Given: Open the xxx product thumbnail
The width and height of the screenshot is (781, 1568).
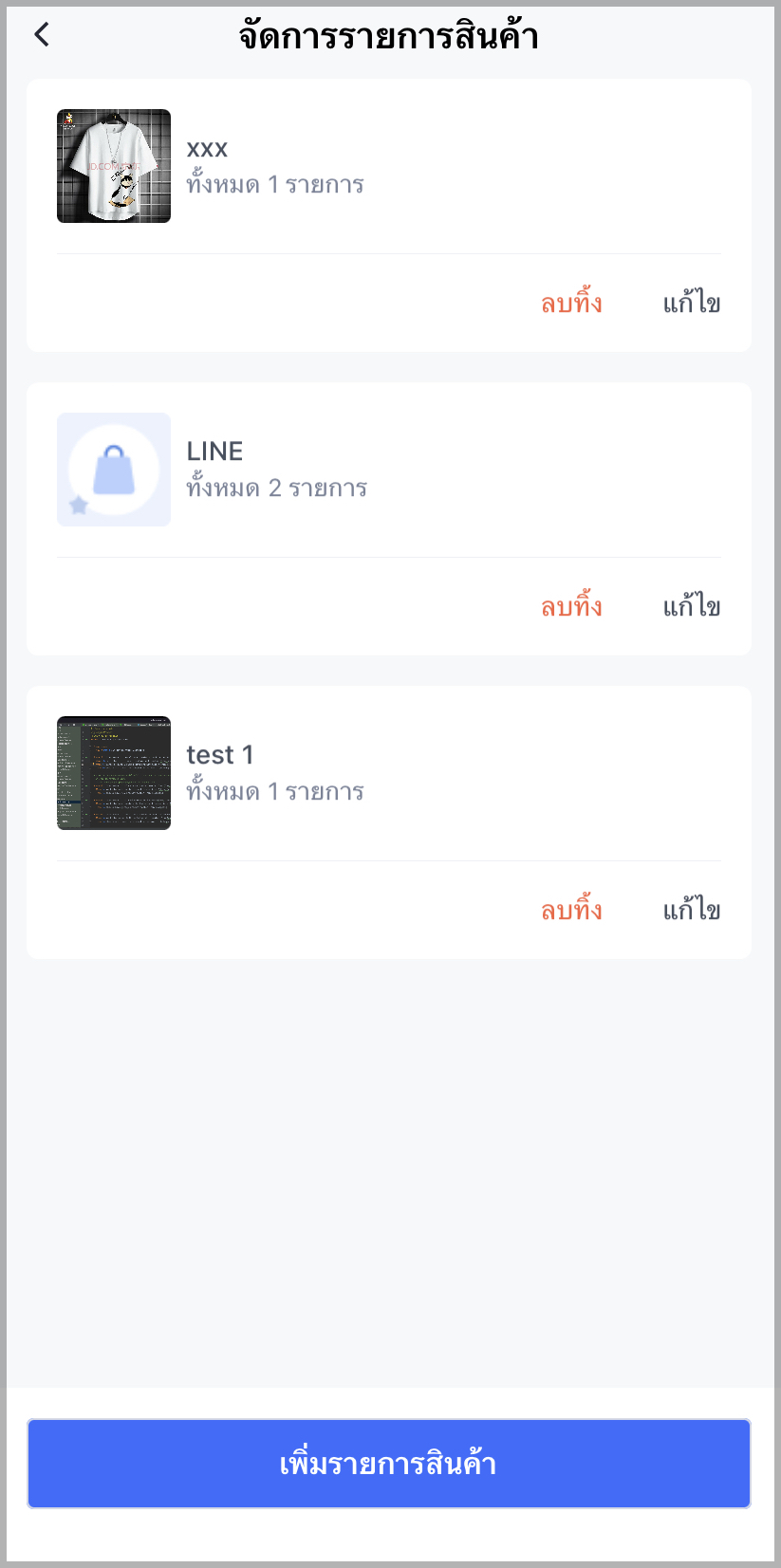Looking at the screenshot, I should point(113,166).
